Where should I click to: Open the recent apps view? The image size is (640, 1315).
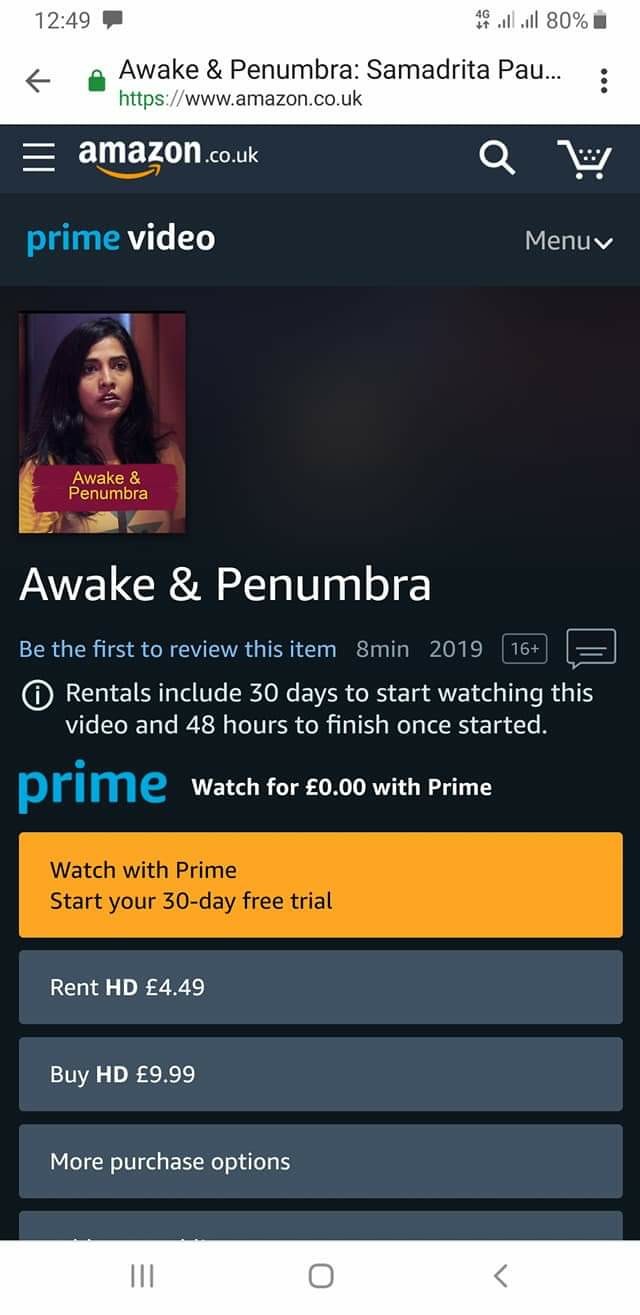click(x=142, y=1275)
